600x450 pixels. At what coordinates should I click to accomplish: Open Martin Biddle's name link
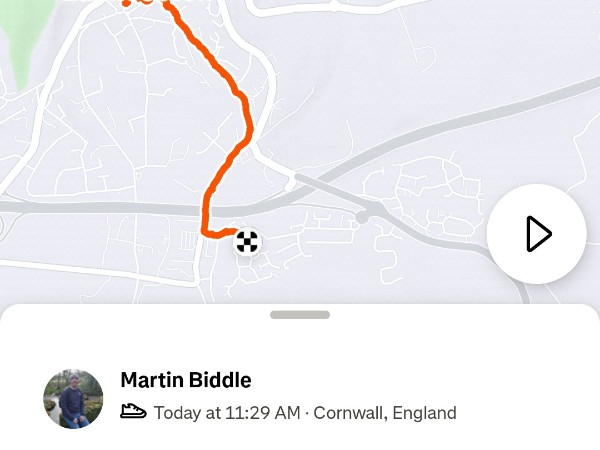coord(185,380)
